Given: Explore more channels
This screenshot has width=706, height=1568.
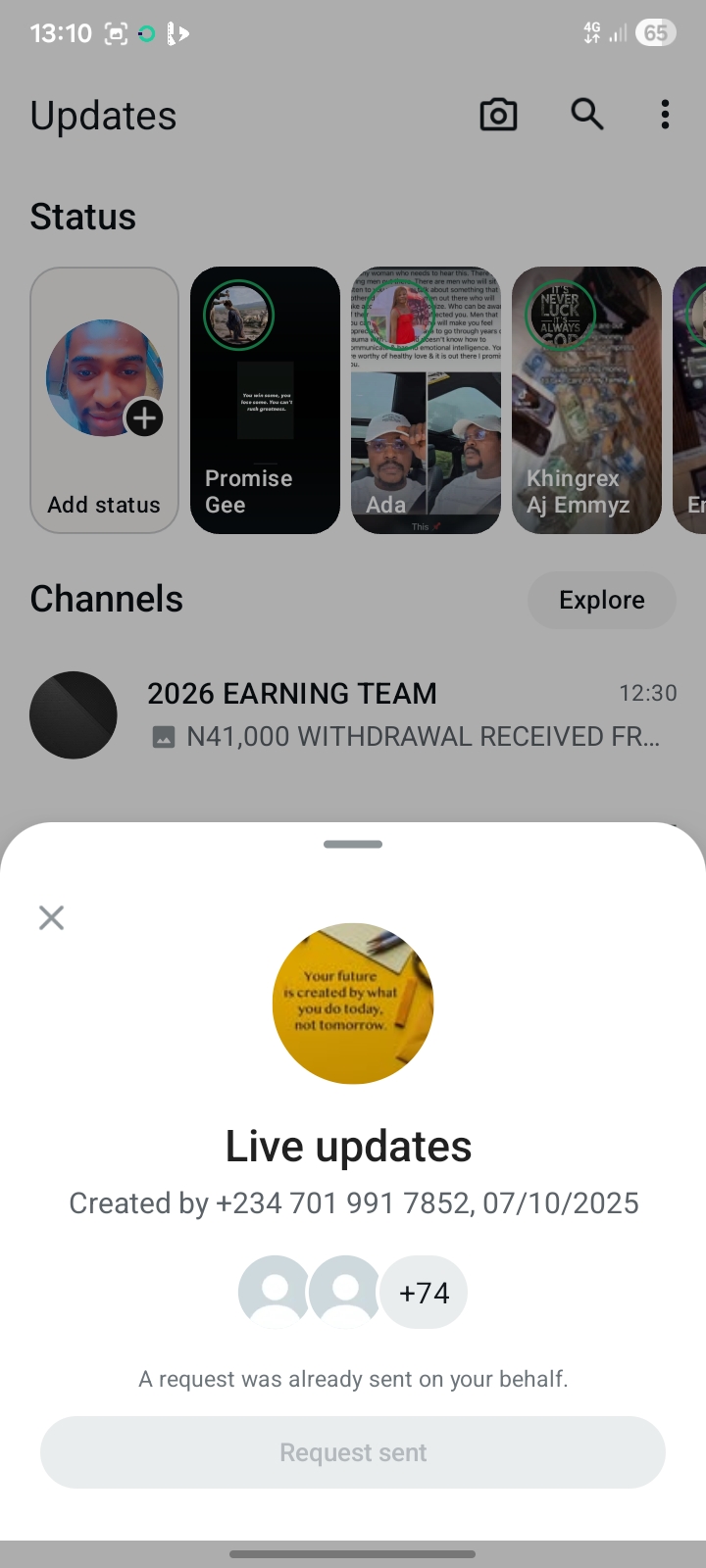Looking at the screenshot, I should (x=601, y=600).
